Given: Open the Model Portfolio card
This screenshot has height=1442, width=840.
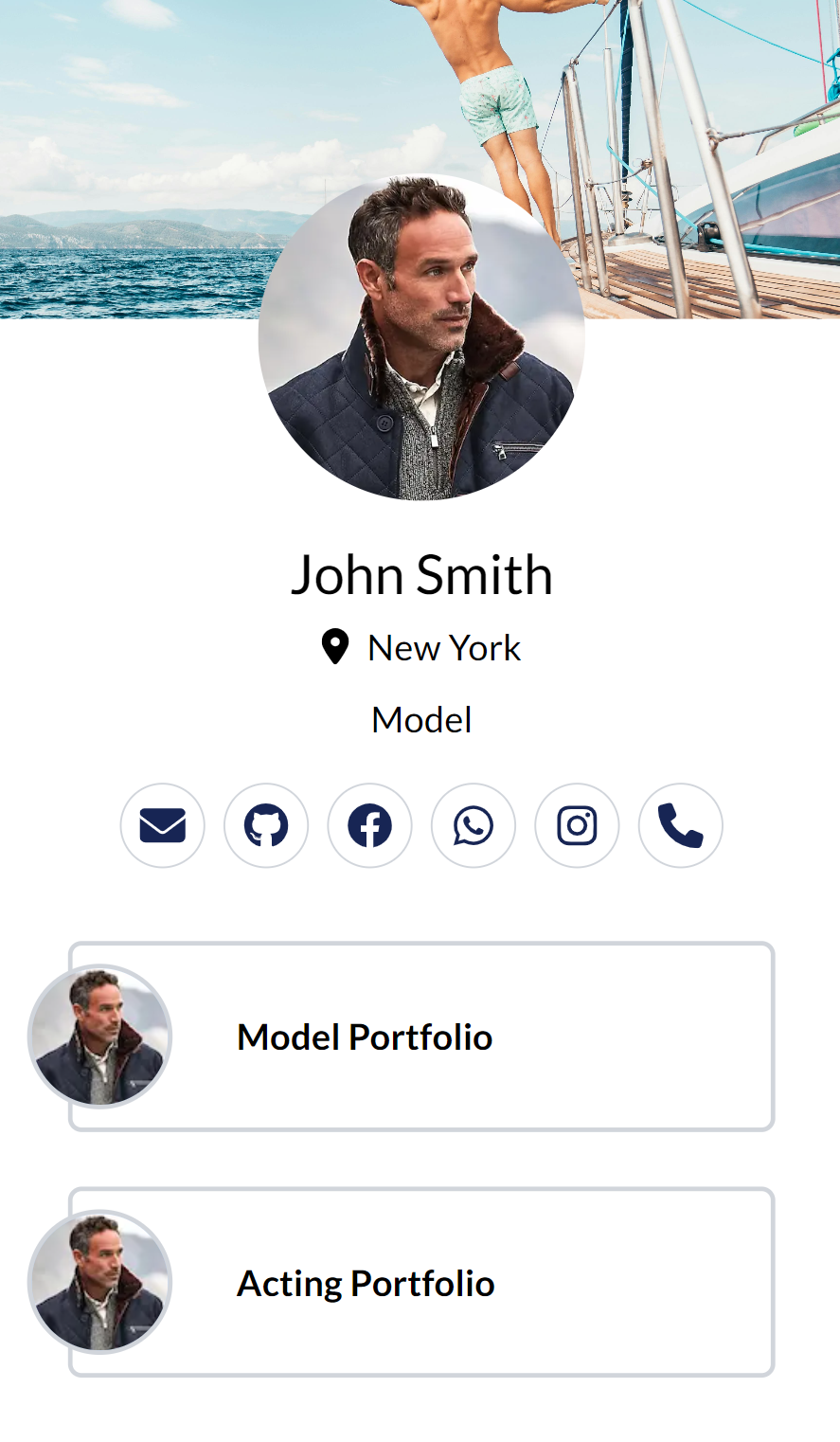Looking at the screenshot, I should (421, 1036).
